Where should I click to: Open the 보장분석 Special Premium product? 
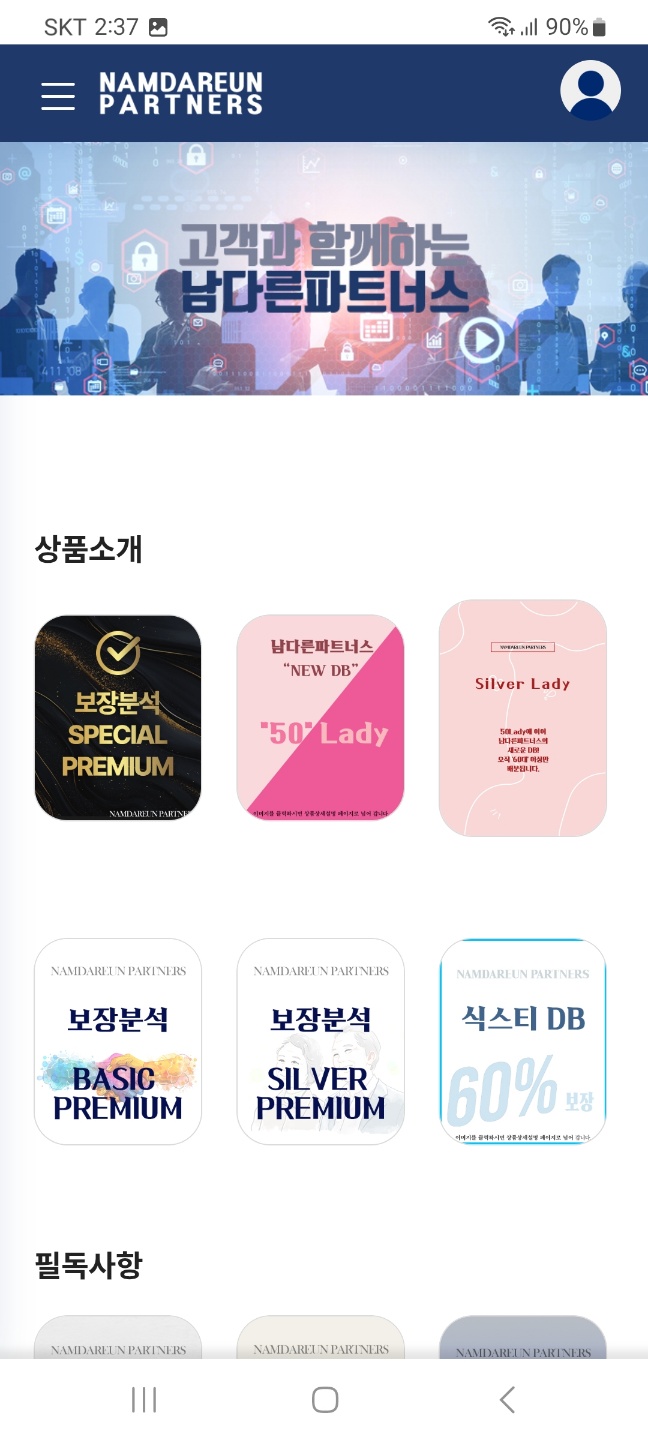(118, 717)
